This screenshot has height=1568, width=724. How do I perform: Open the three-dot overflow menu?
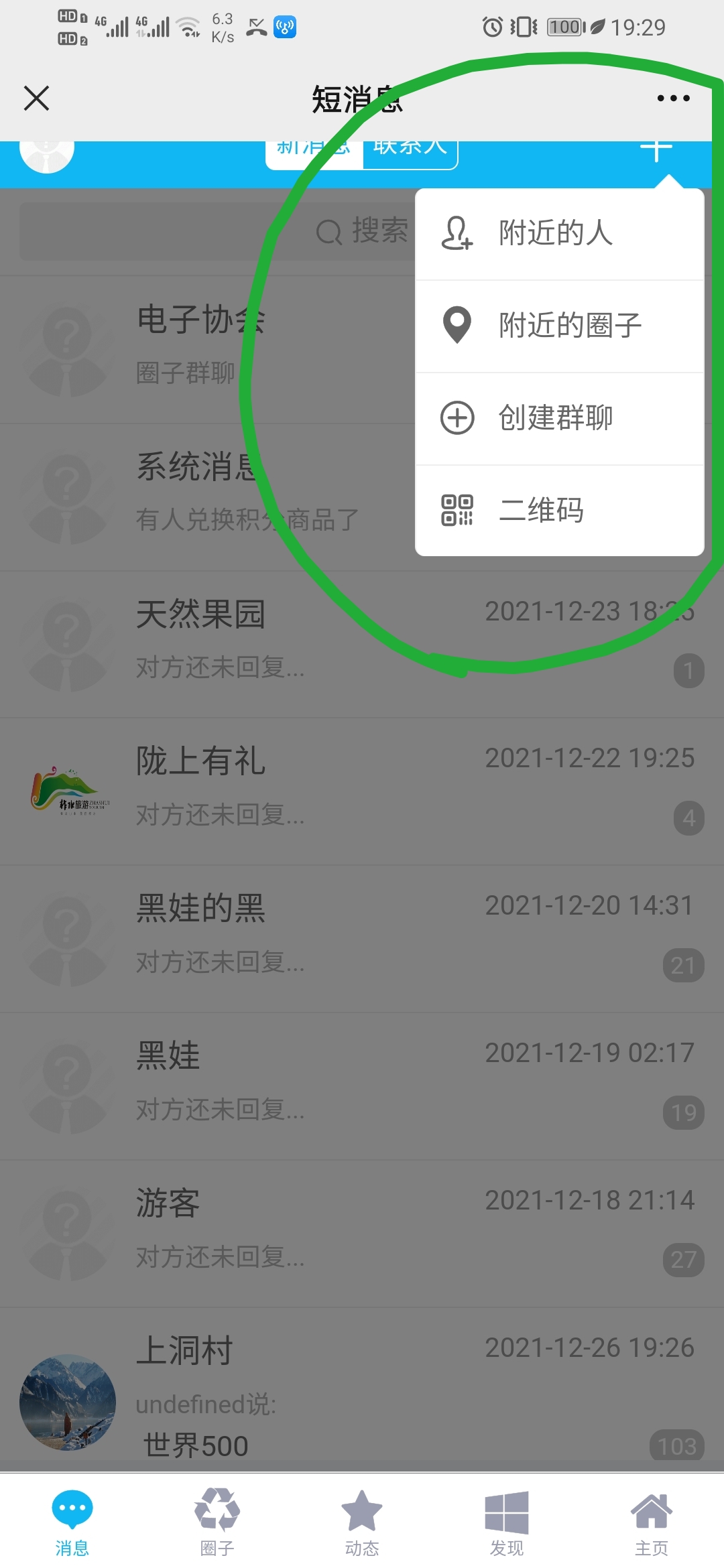[x=673, y=99]
